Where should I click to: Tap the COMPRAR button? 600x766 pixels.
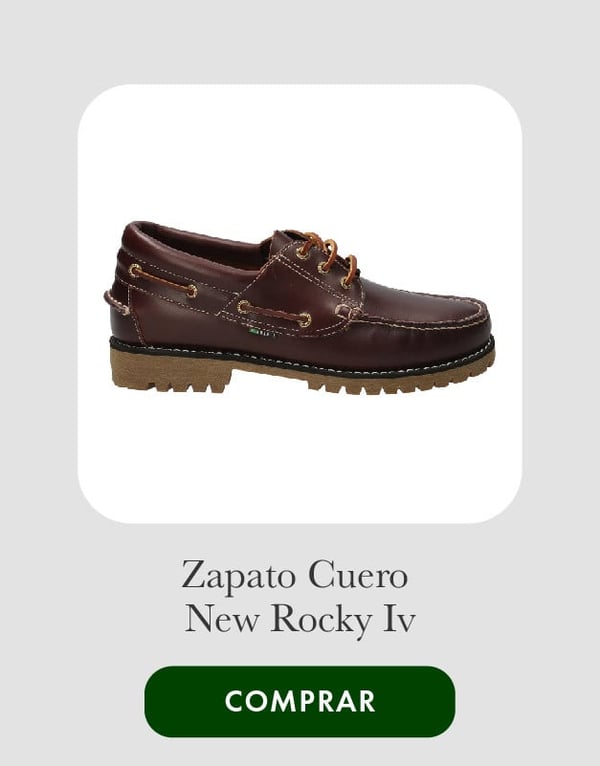pyautogui.click(x=300, y=701)
